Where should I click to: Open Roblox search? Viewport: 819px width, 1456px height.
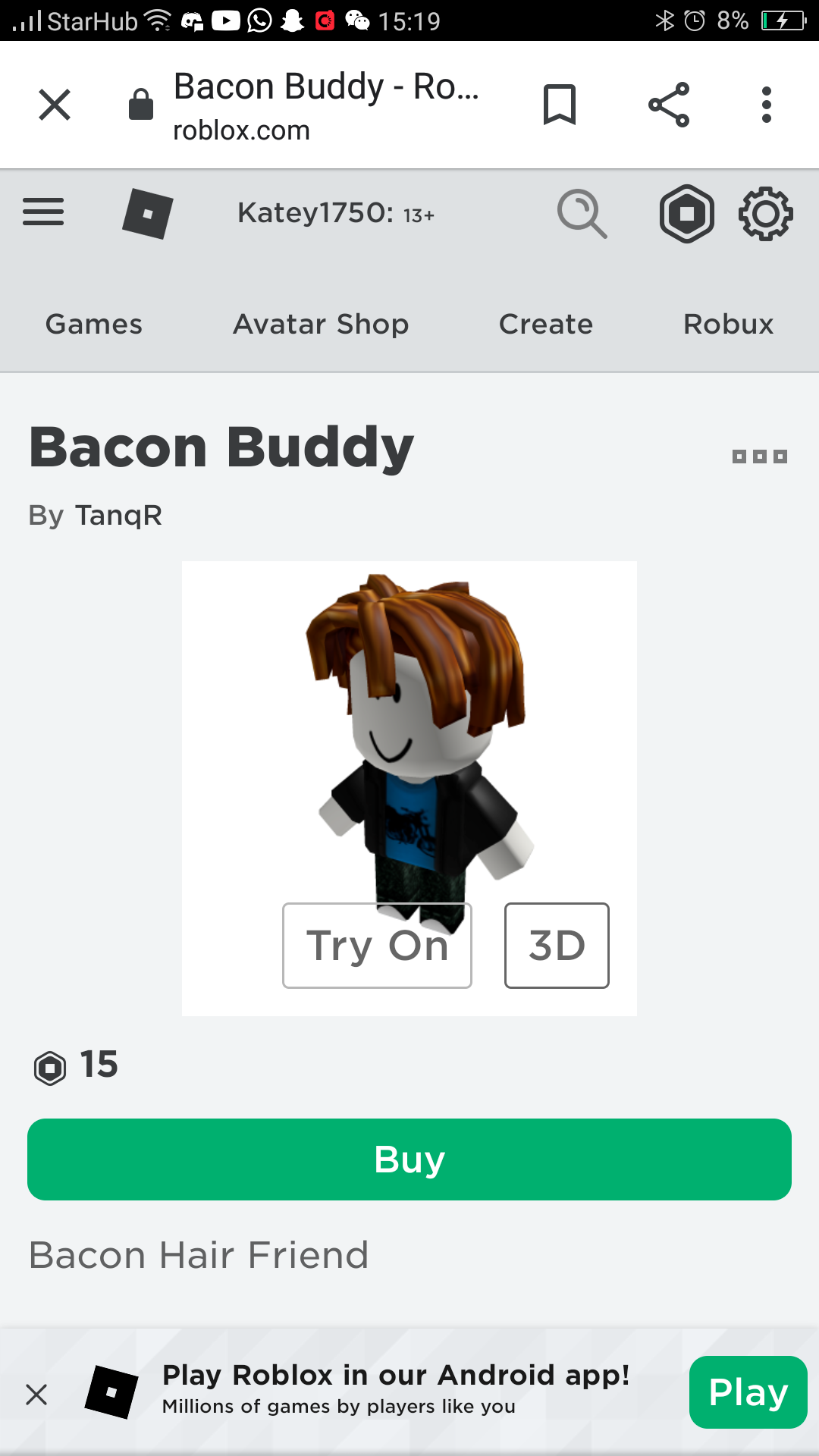[x=582, y=214]
